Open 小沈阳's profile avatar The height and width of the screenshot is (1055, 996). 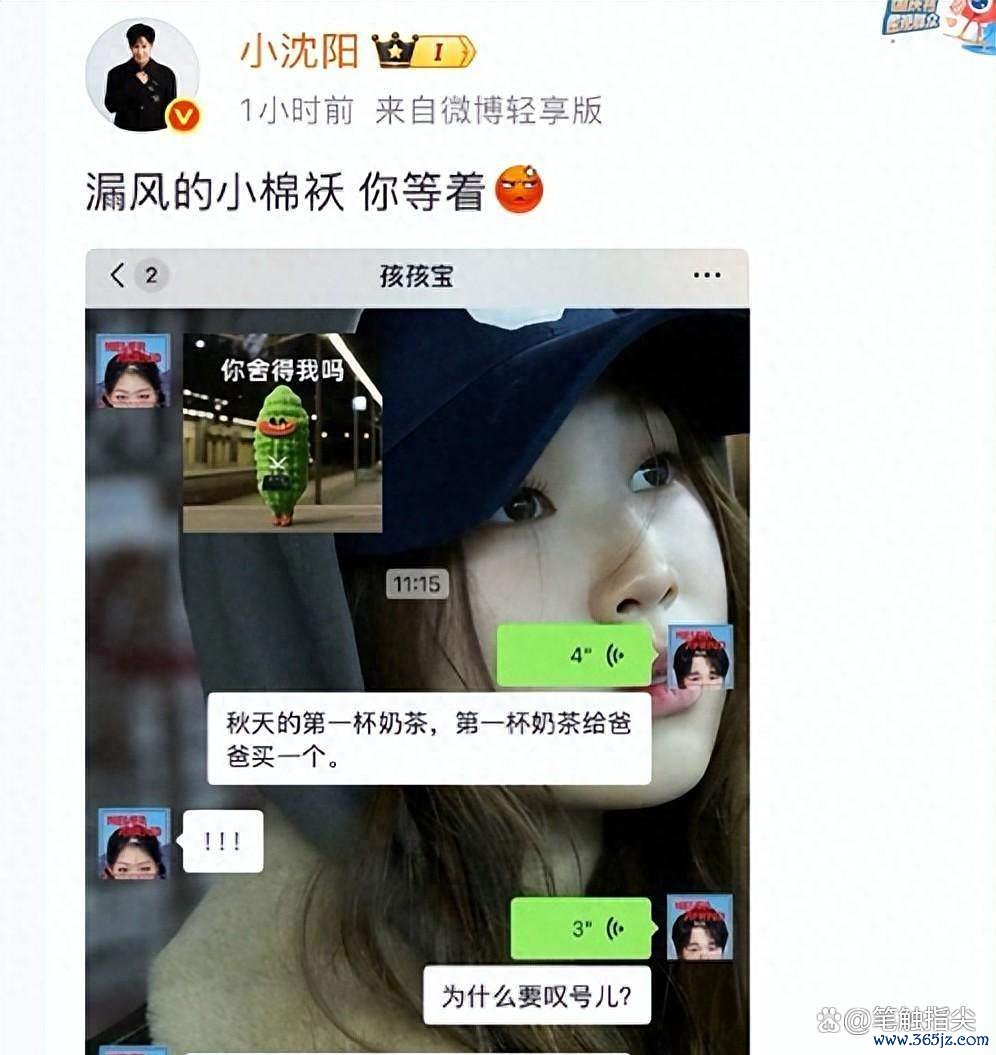[142, 75]
